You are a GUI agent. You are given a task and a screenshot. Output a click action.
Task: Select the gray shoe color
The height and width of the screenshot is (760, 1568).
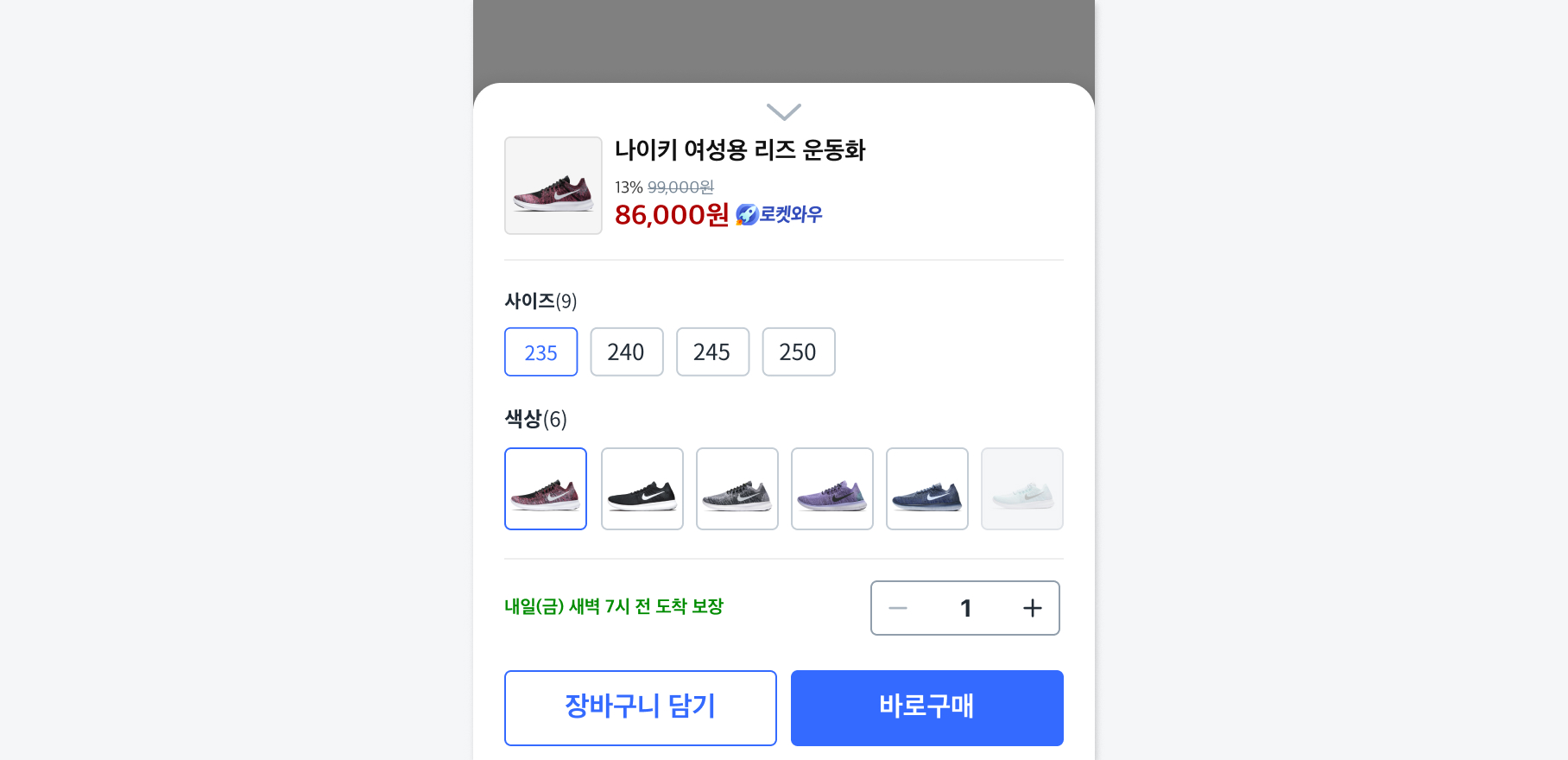click(x=737, y=489)
